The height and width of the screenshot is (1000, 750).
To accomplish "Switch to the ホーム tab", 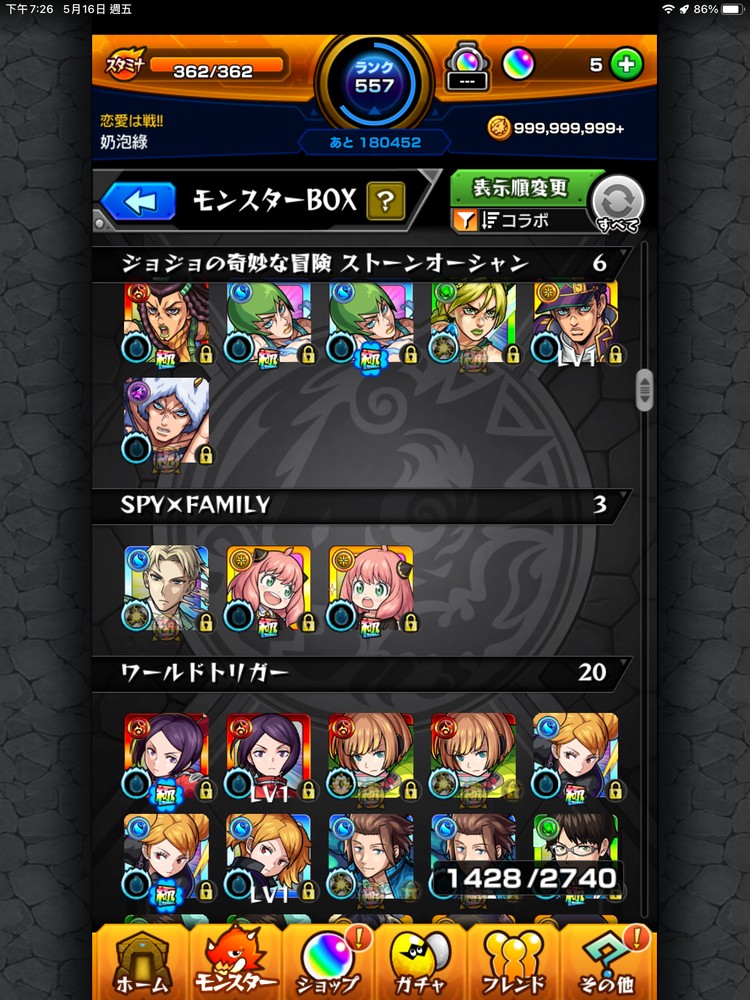I will (139, 965).
